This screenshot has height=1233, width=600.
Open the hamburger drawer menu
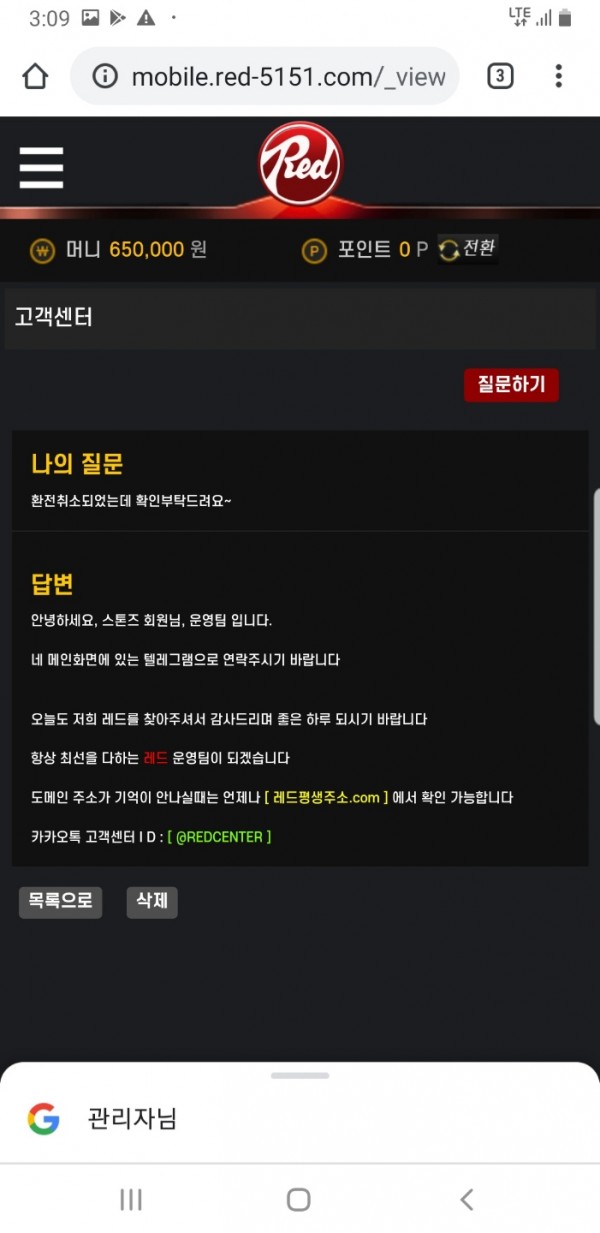[41, 168]
